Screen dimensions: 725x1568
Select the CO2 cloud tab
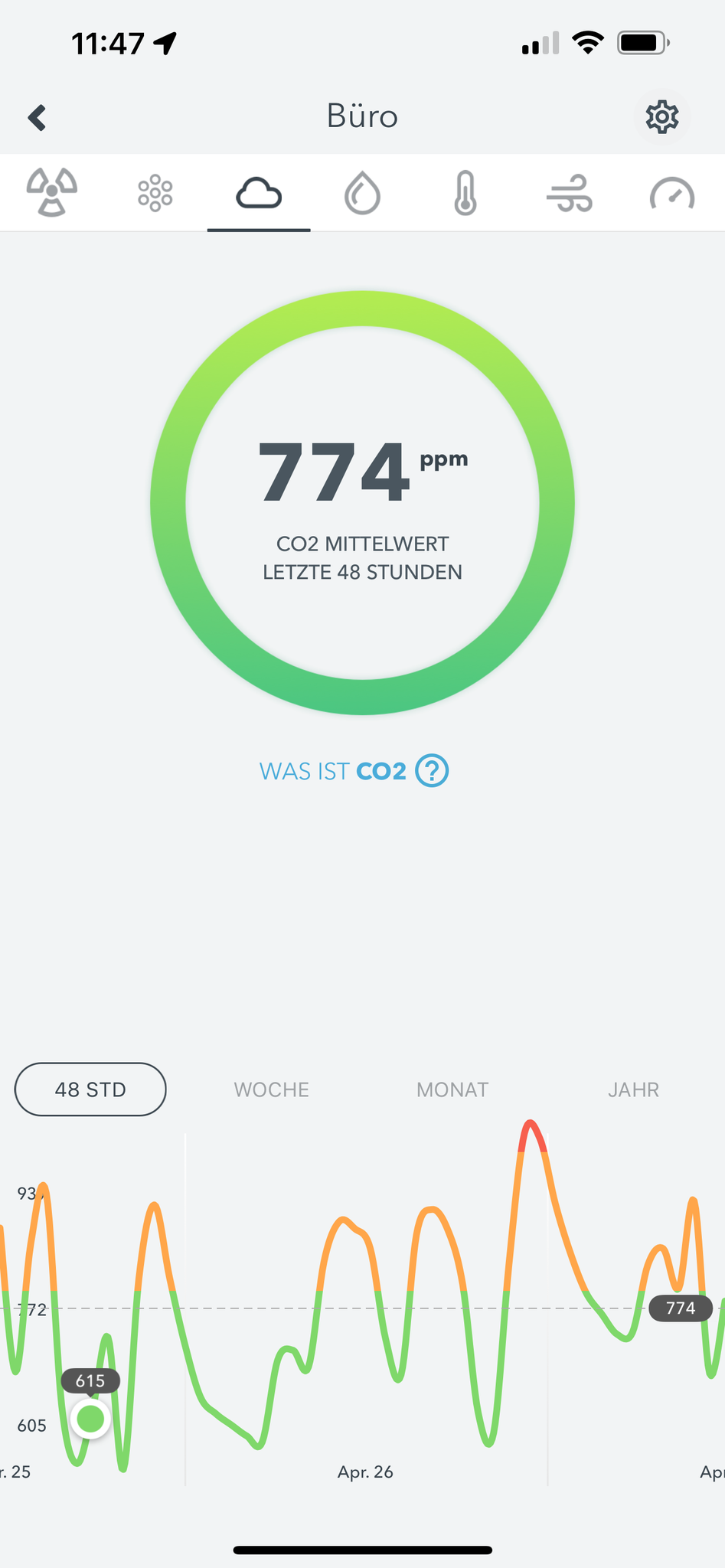click(259, 193)
